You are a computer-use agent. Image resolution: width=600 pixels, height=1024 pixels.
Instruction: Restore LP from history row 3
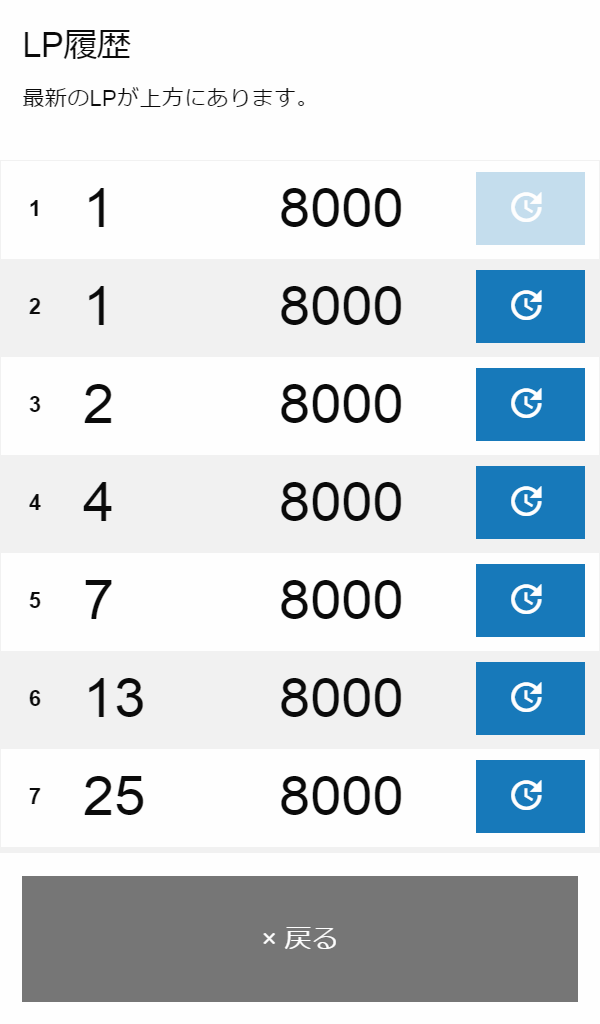click(x=530, y=404)
